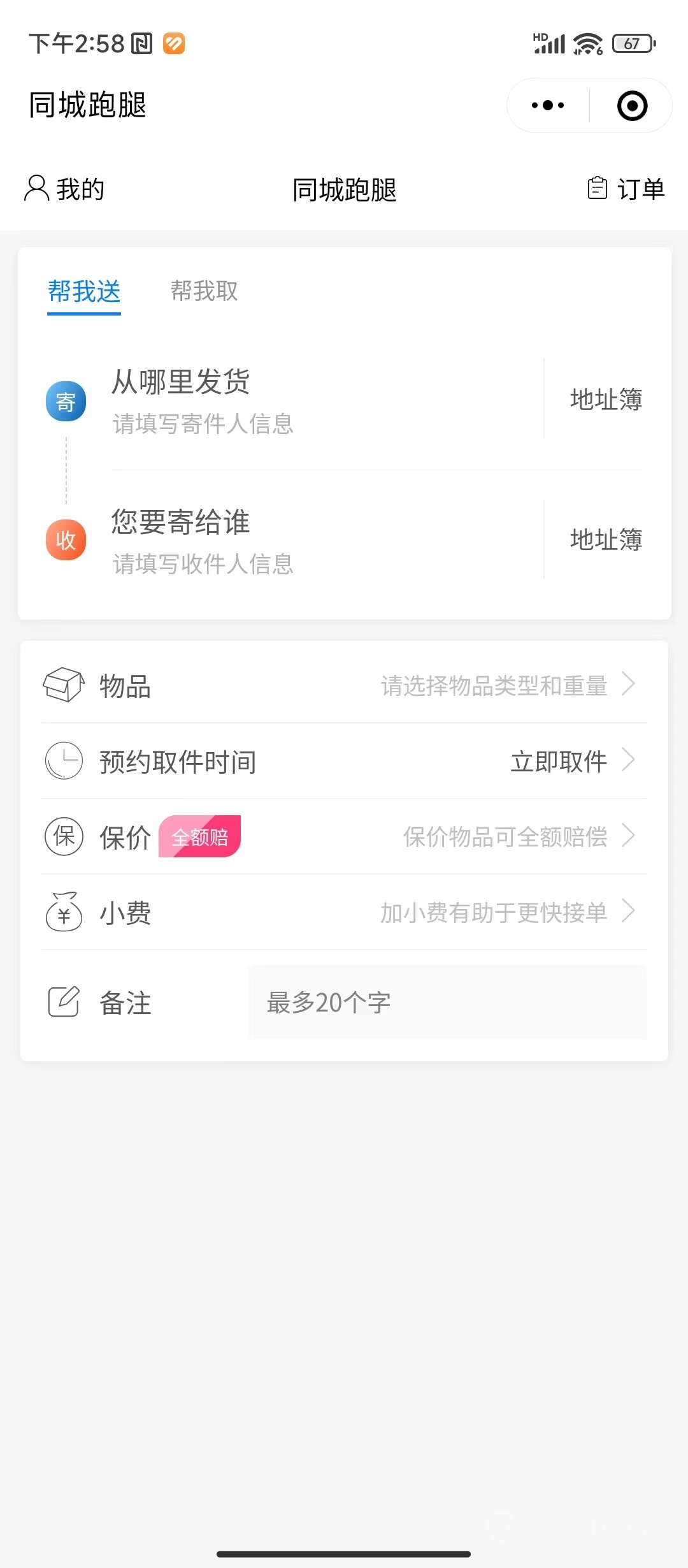
Task: Open the mini program more options menu
Action: point(548,105)
